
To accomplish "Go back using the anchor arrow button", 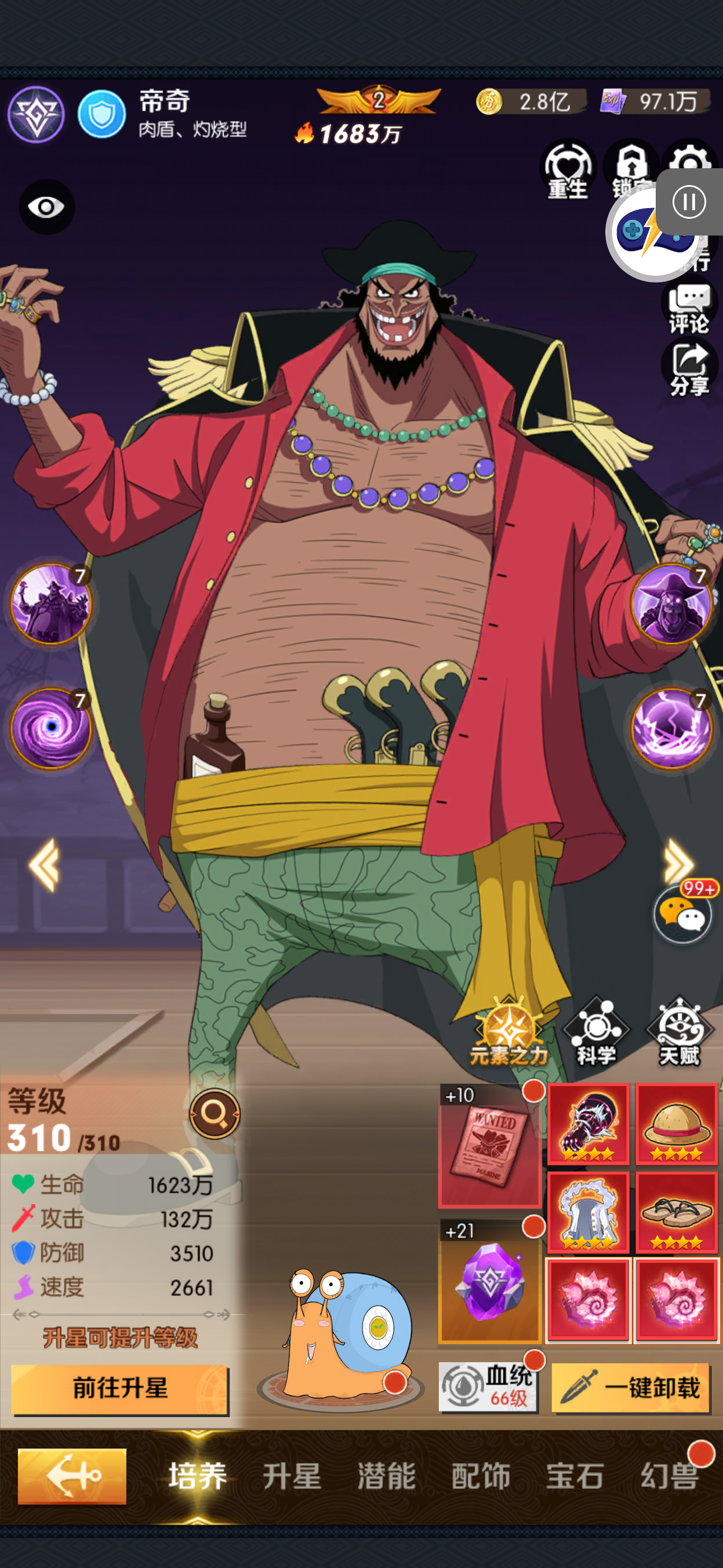I will click(72, 1475).
